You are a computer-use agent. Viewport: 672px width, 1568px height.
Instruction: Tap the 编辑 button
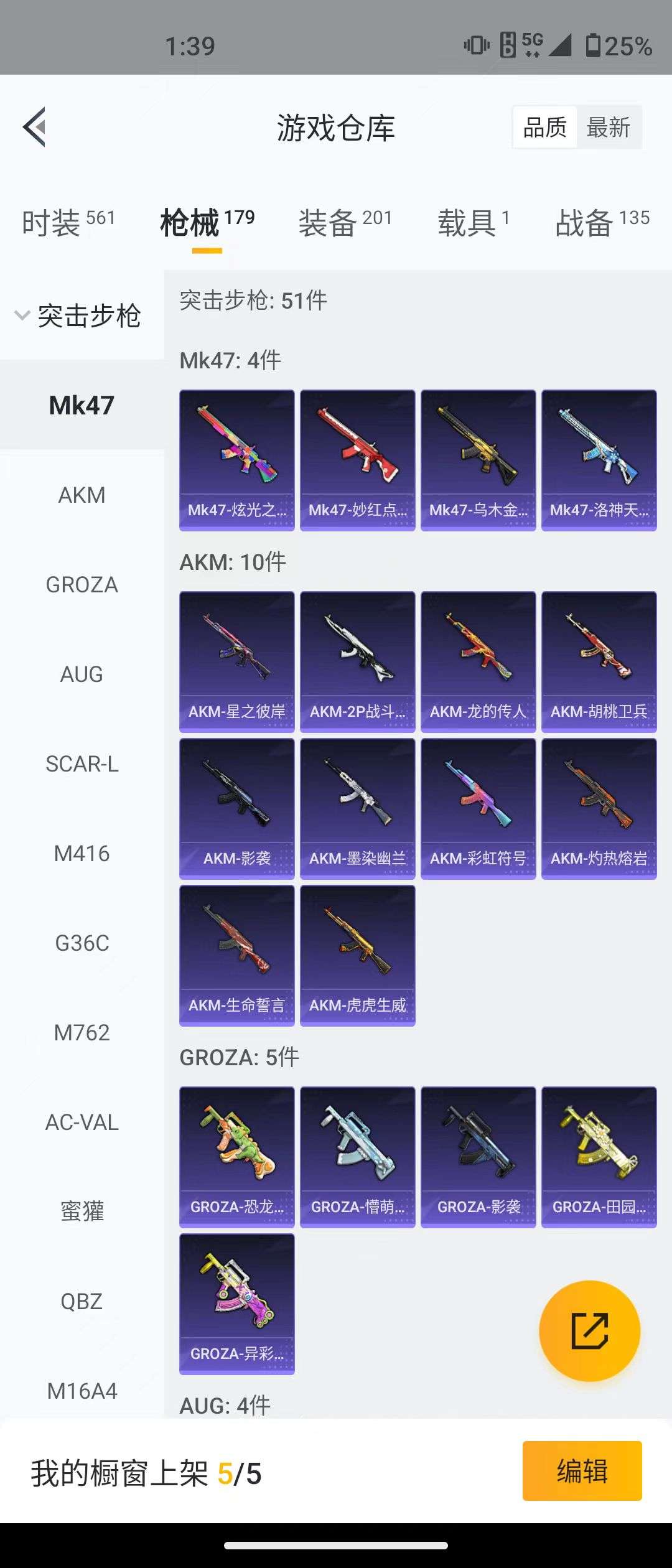pyautogui.click(x=582, y=1471)
